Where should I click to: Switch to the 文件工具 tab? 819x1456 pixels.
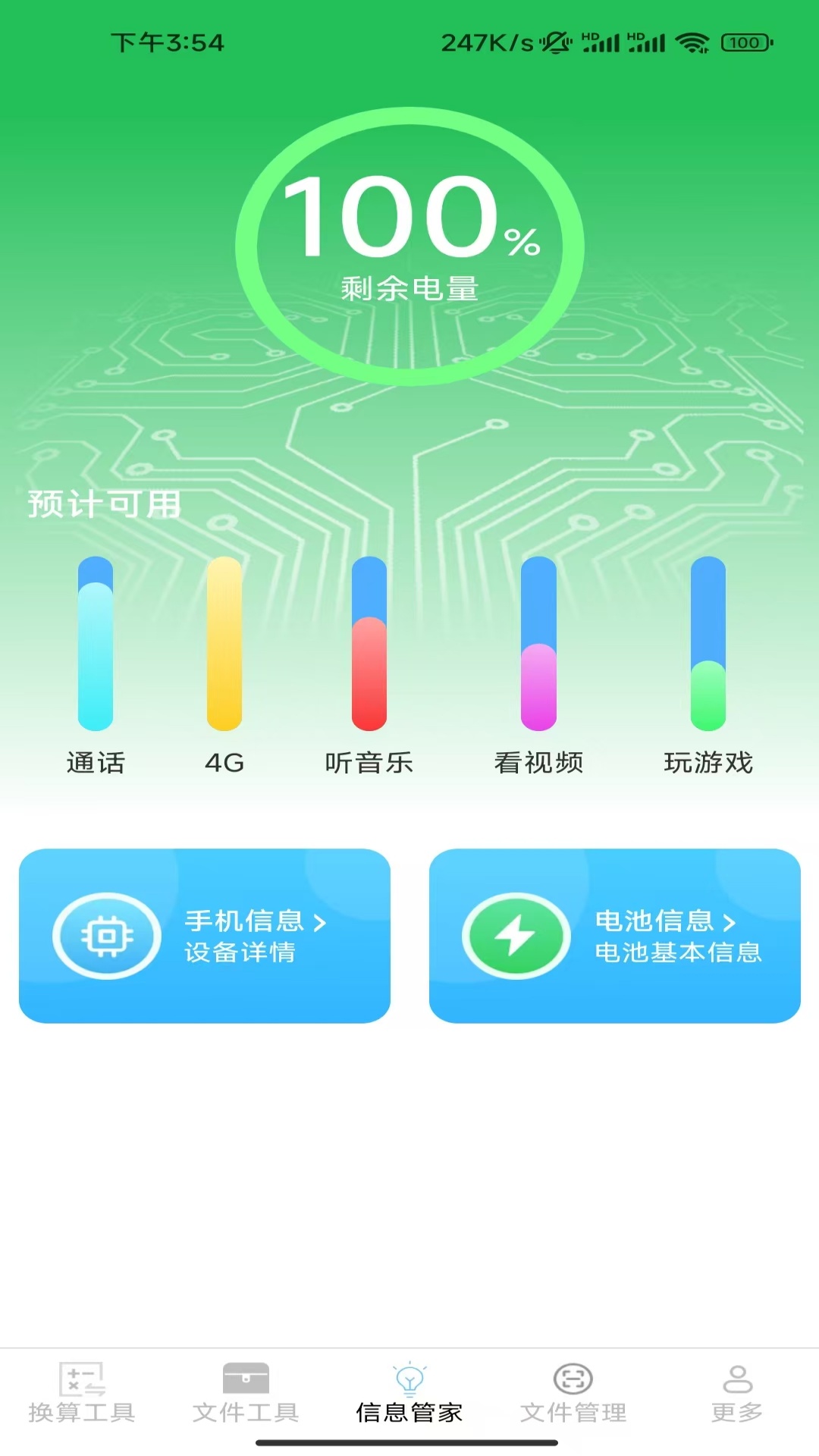pos(246,1394)
